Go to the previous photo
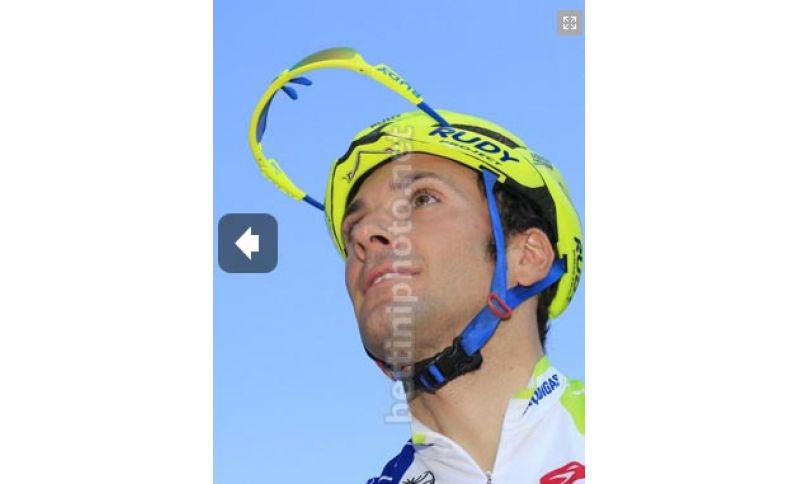This screenshot has width=800, height=484. [247, 243]
